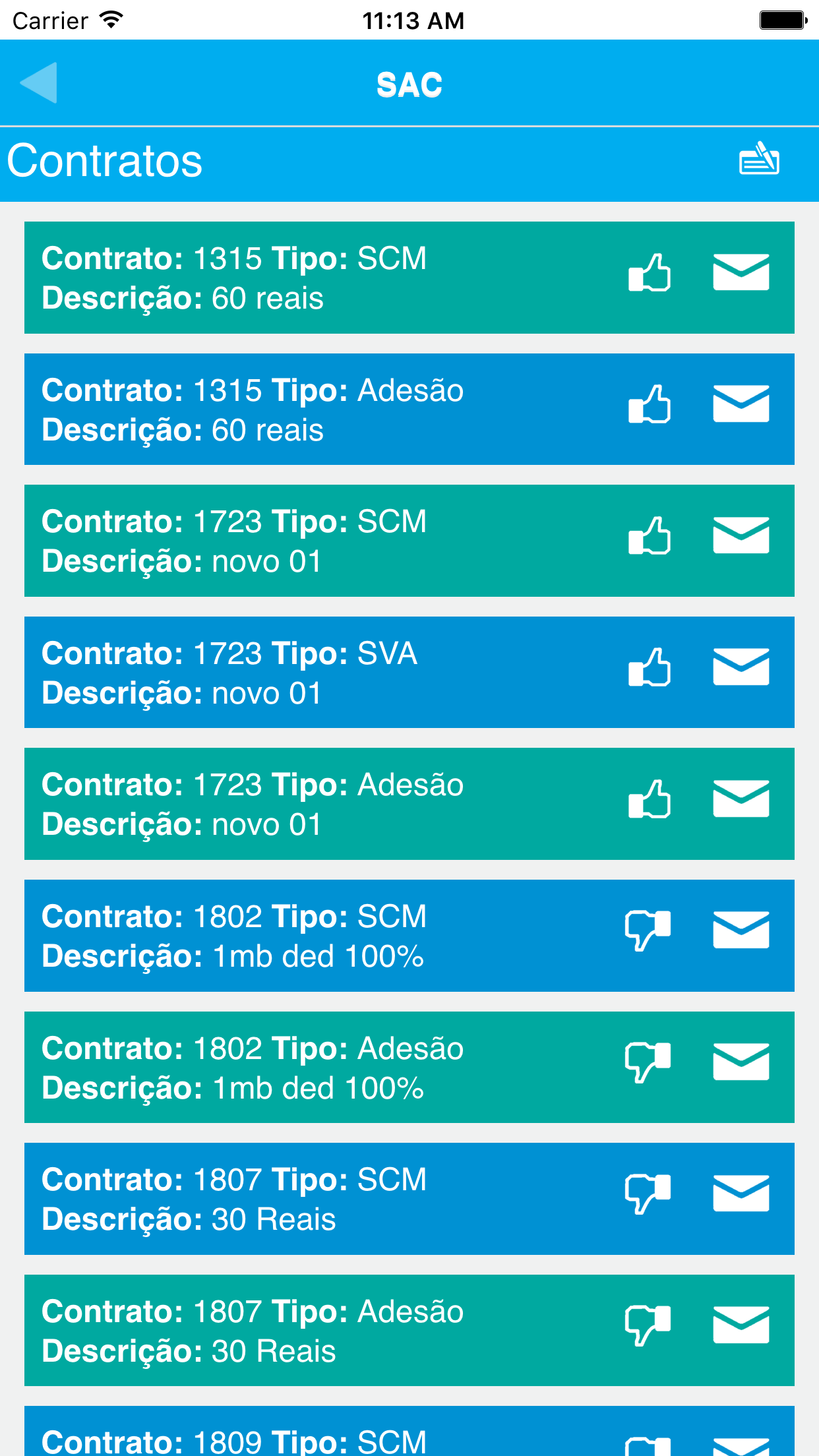Email contract 1315 SCM
Screen dimensions: 819x1456
coord(741,272)
